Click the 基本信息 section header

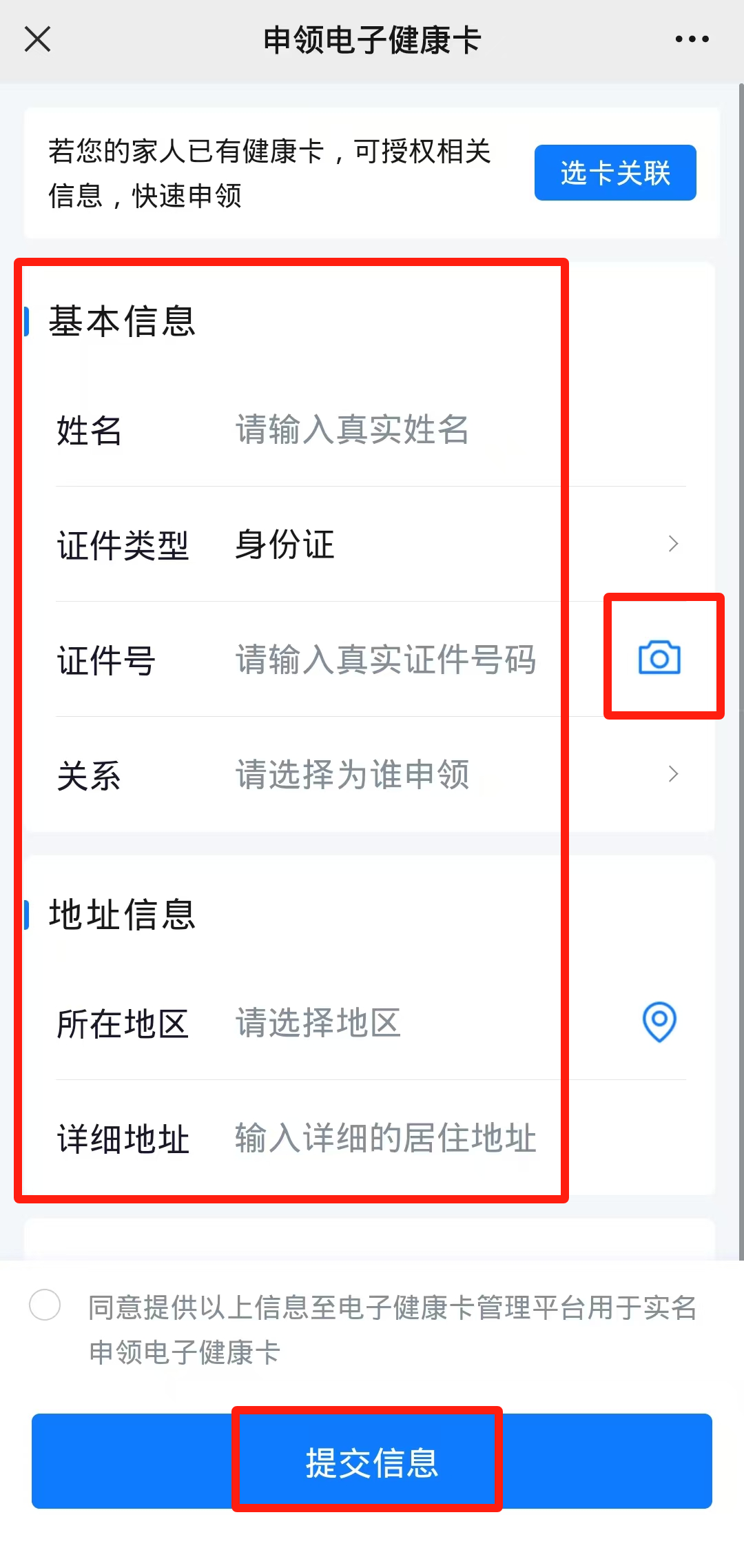pos(122,320)
